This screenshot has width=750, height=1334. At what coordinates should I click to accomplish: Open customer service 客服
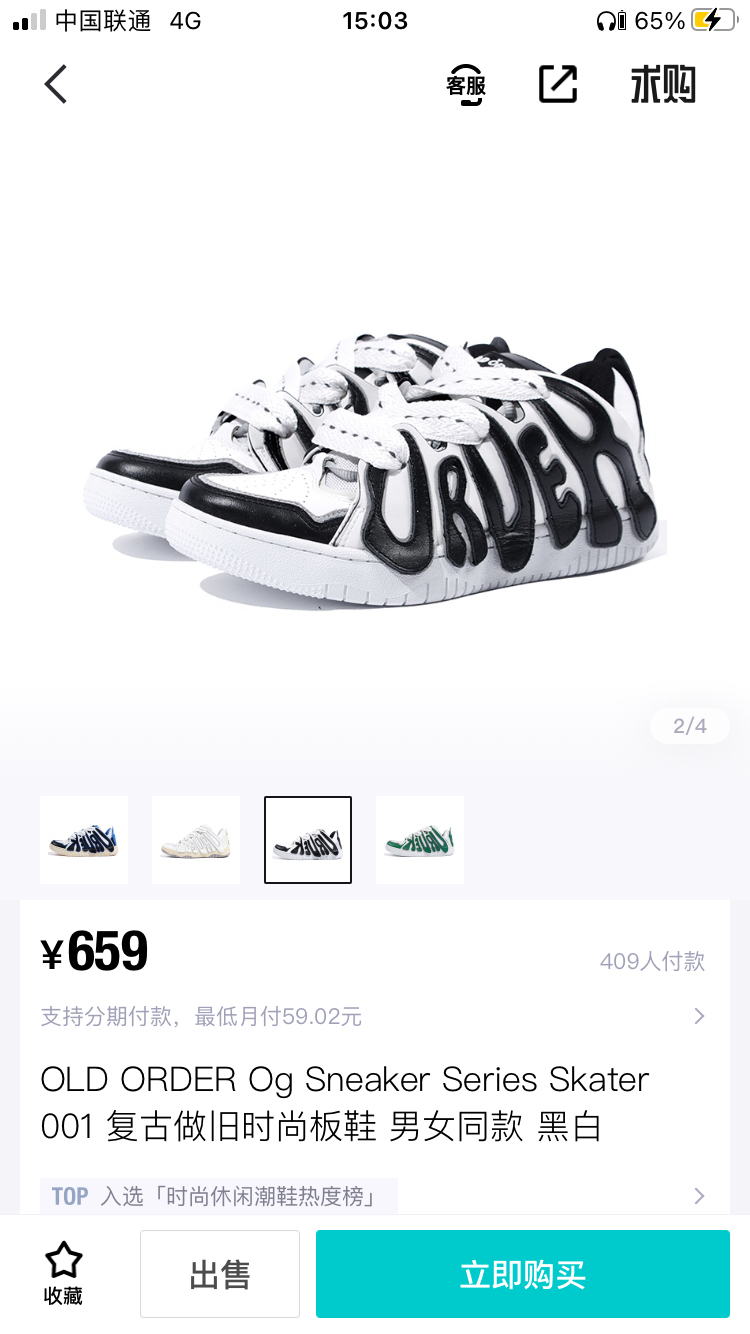466,85
